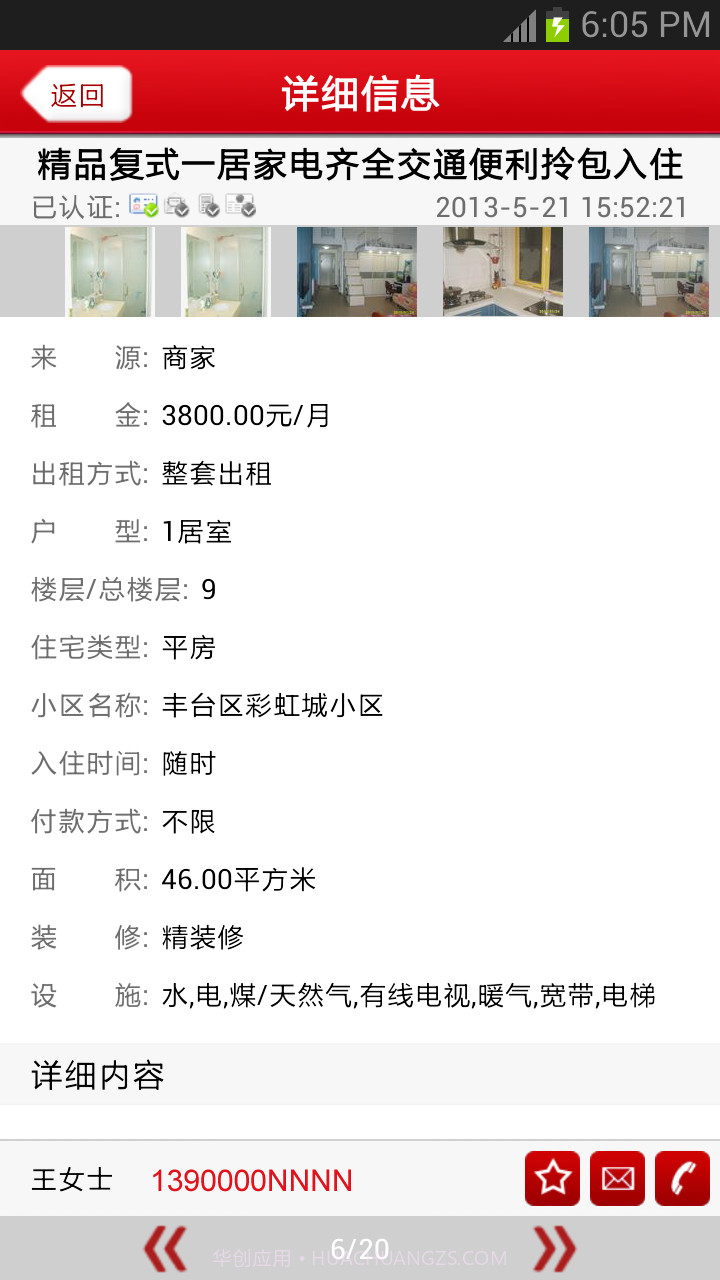720x1280 pixels.
Task: Select the first bathroom photo thumbnail
Action: point(108,271)
